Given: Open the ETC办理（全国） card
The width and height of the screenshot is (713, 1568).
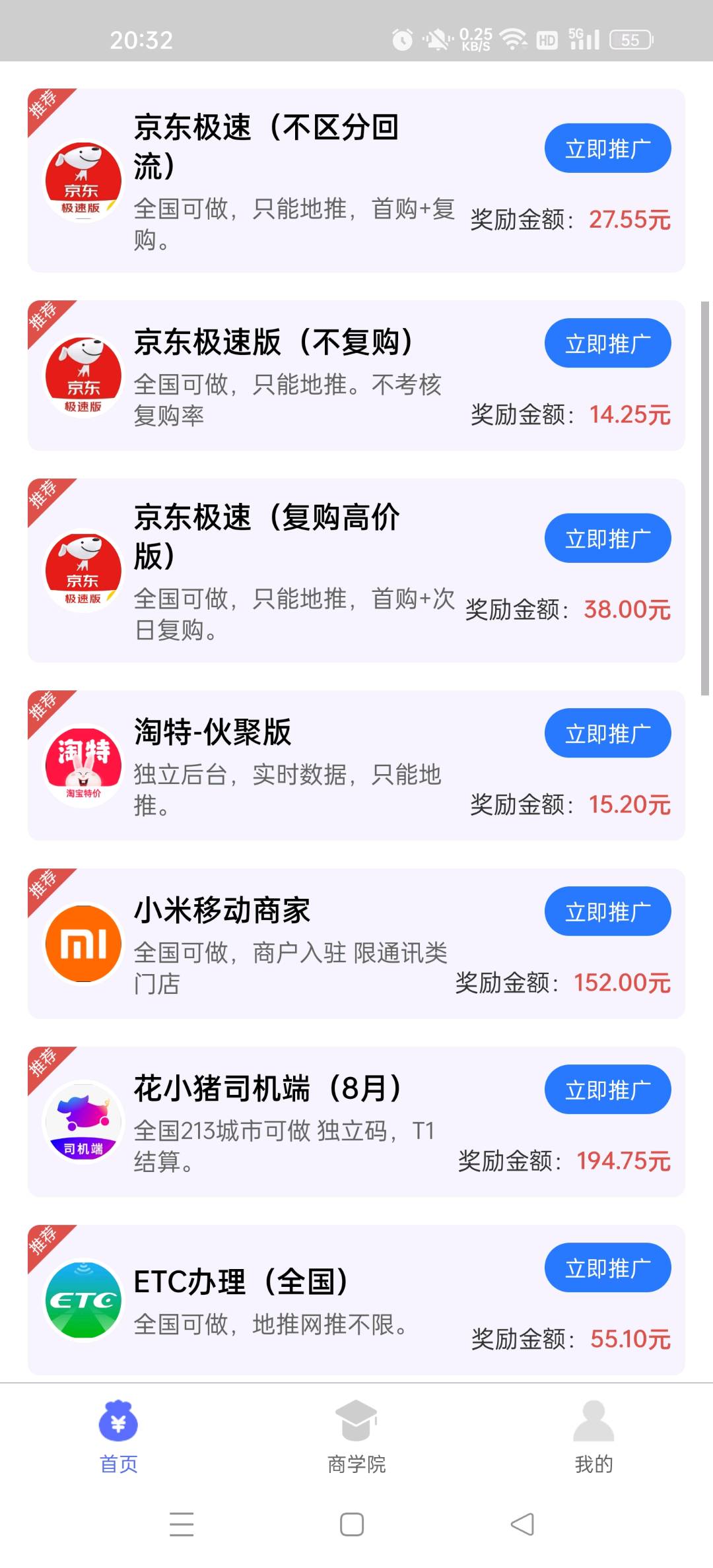Looking at the screenshot, I should pos(356,1300).
